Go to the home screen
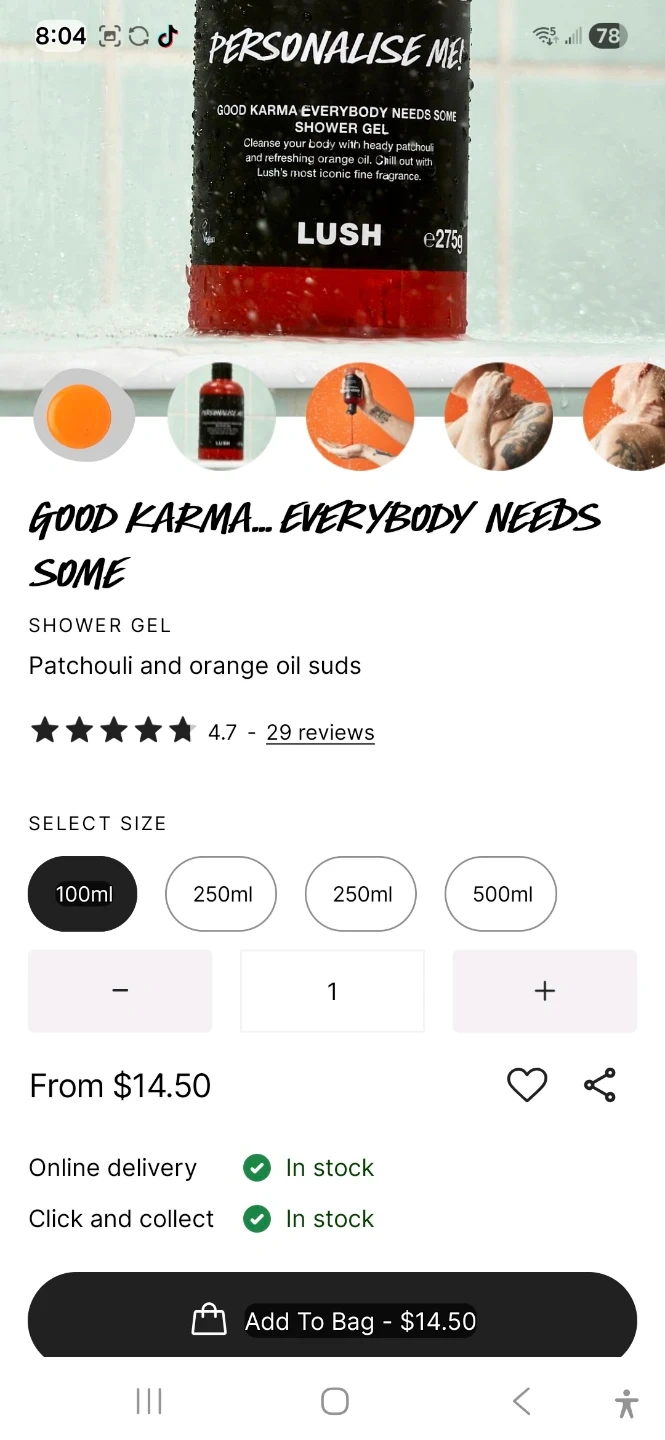This screenshot has height=1440, width=665. [x=334, y=1401]
